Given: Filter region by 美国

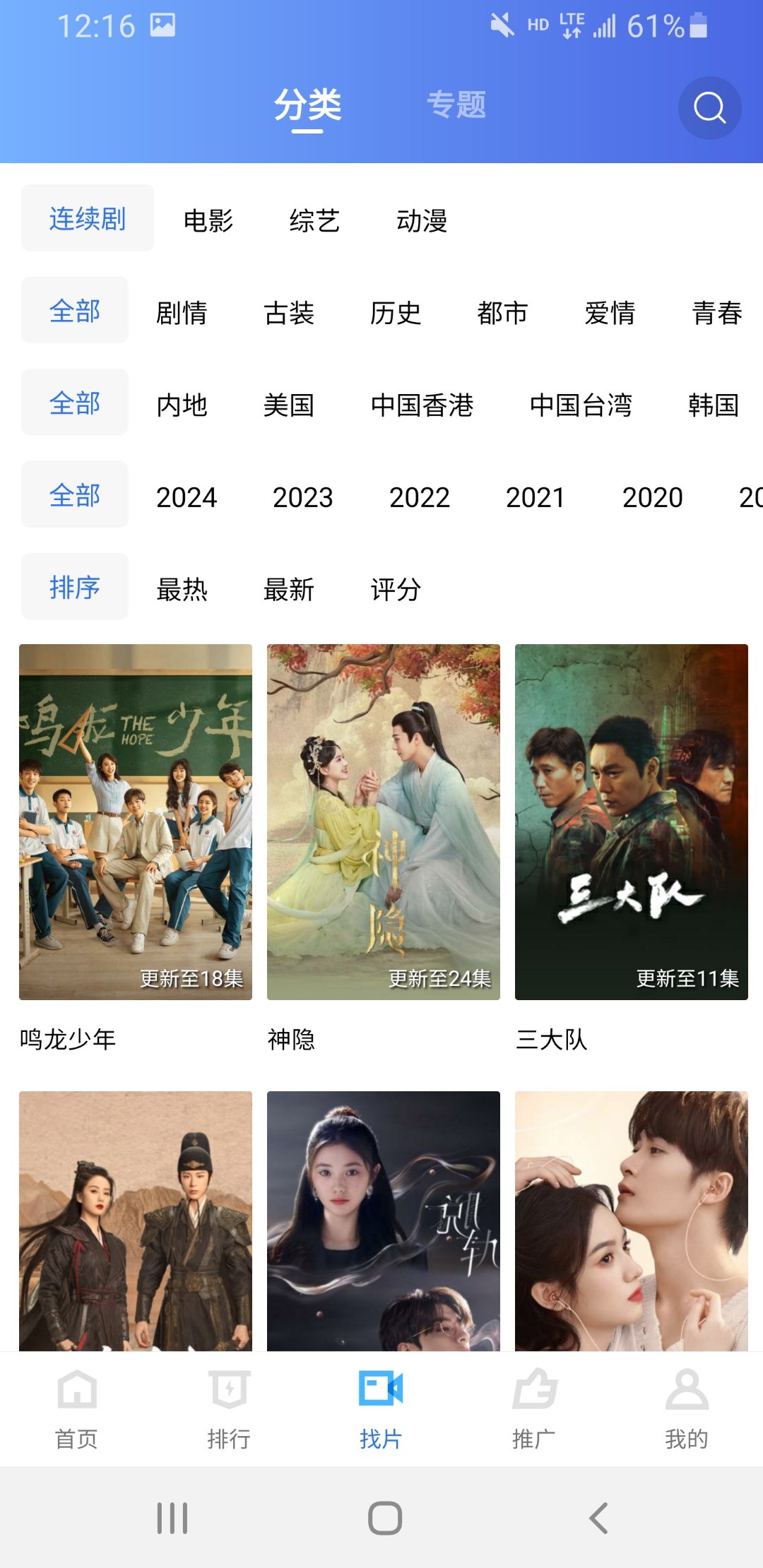Looking at the screenshot, I should 289,405.
